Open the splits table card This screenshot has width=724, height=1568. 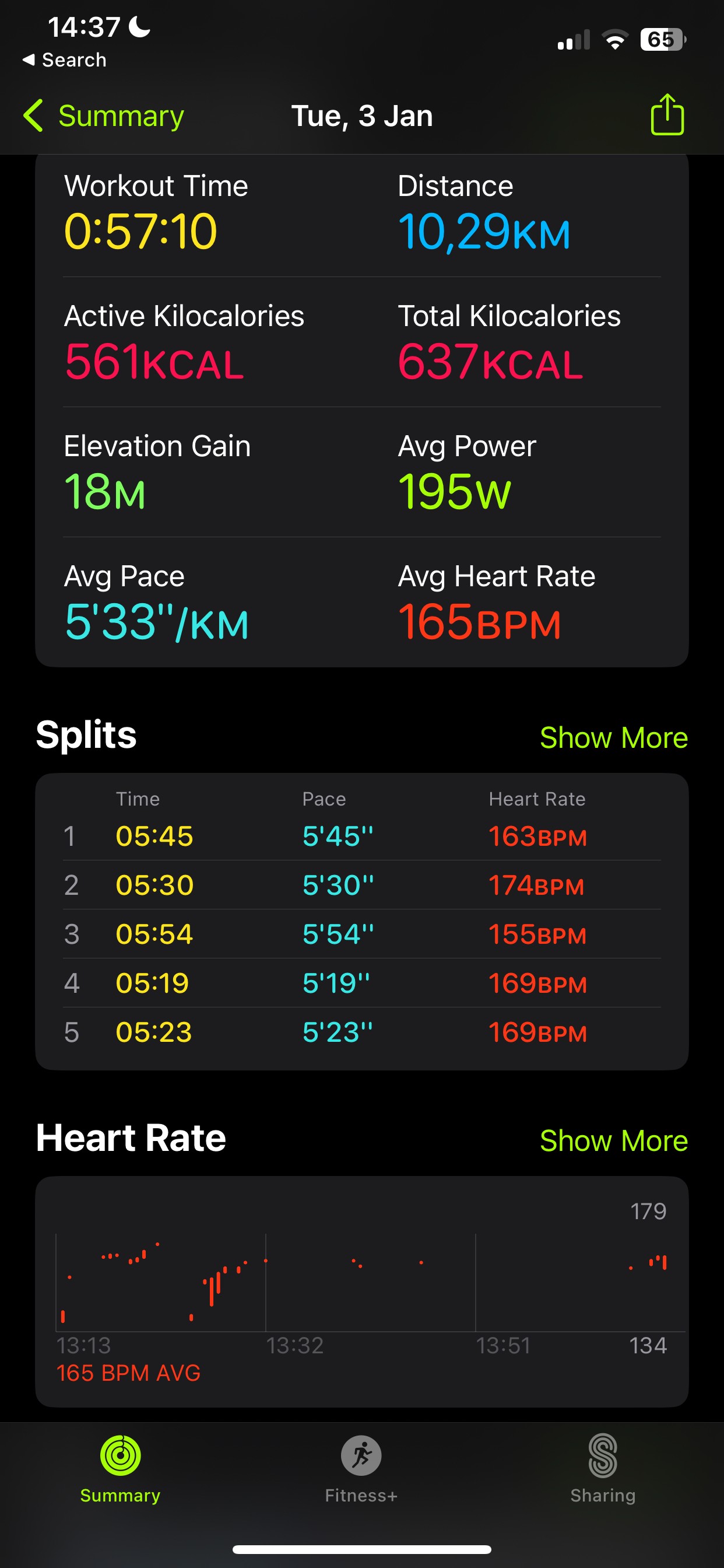pyautogui.click(x=361, y=922)
